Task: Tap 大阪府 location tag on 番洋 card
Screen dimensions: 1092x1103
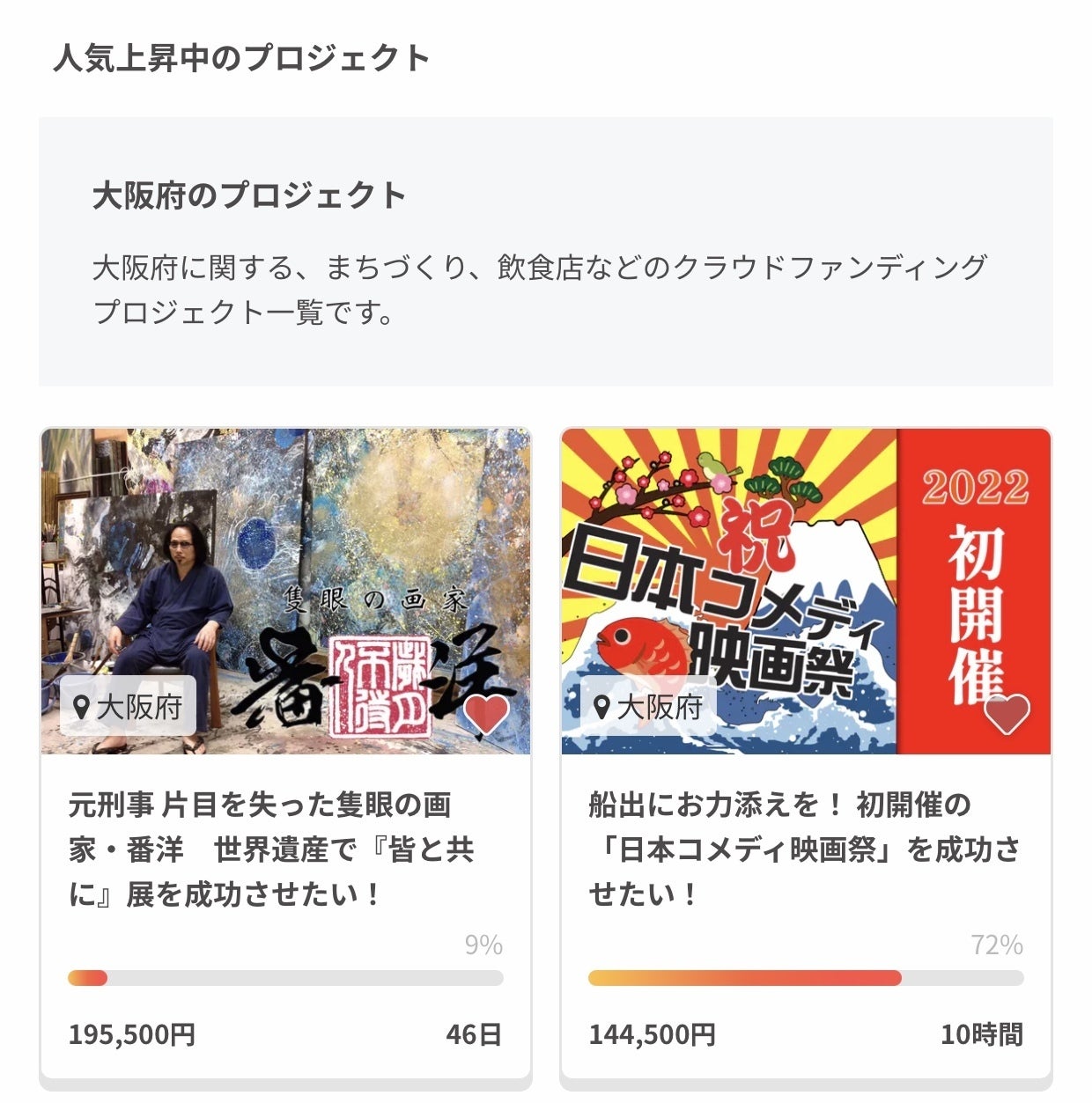Action: tap(129, 706)
